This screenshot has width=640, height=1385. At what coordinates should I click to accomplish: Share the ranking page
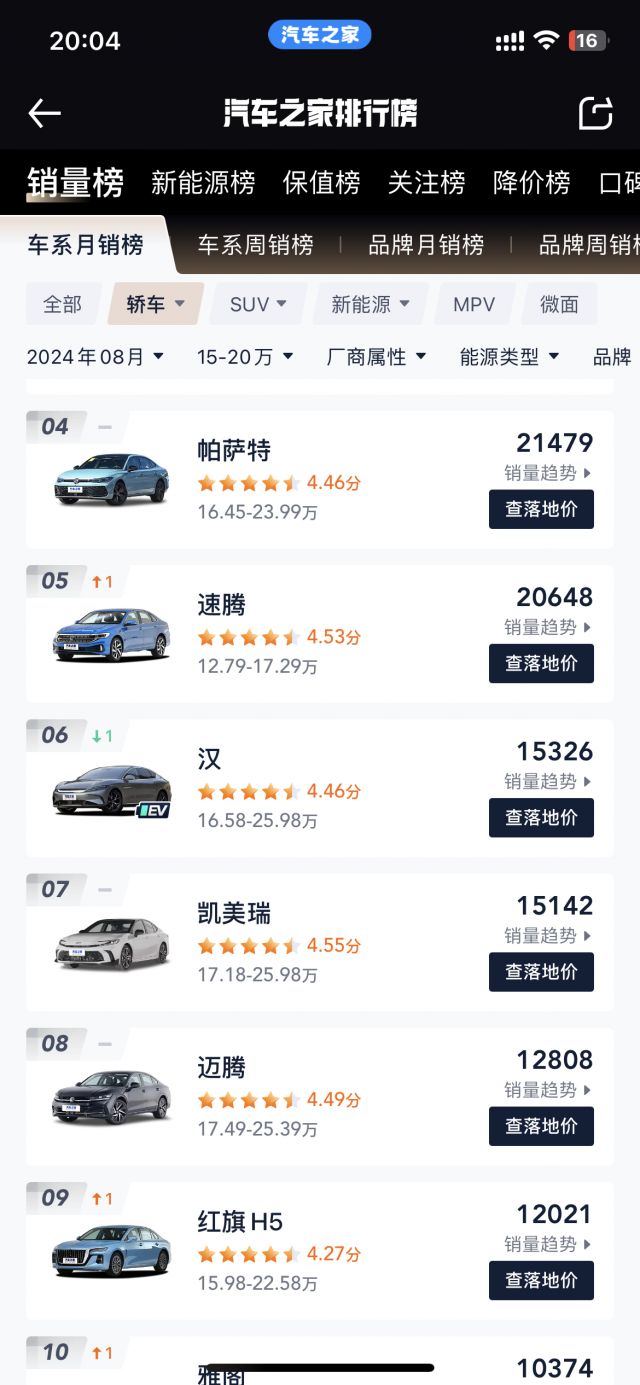click(x=595, y=113)
